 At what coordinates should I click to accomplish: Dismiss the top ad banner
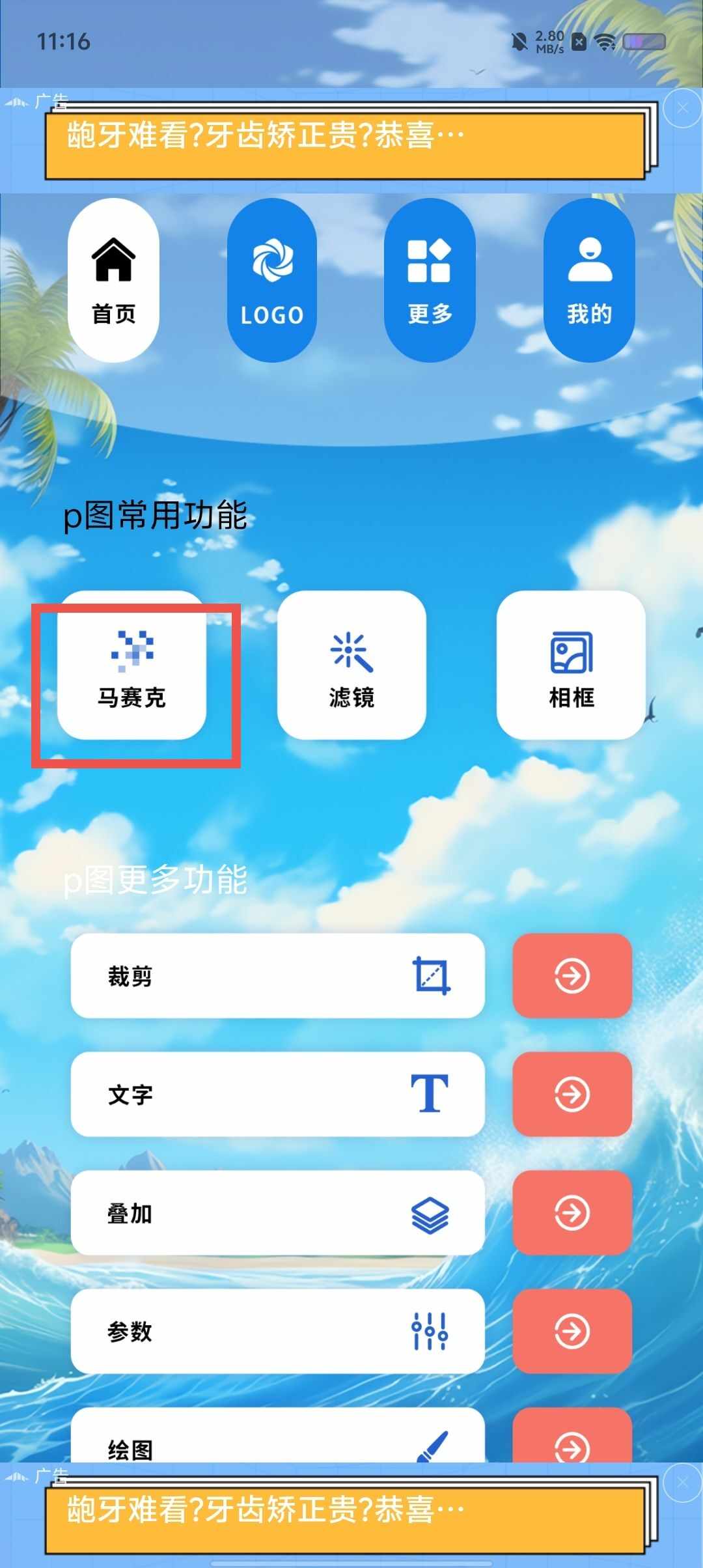pyautogui.click(x=682, y=109)
